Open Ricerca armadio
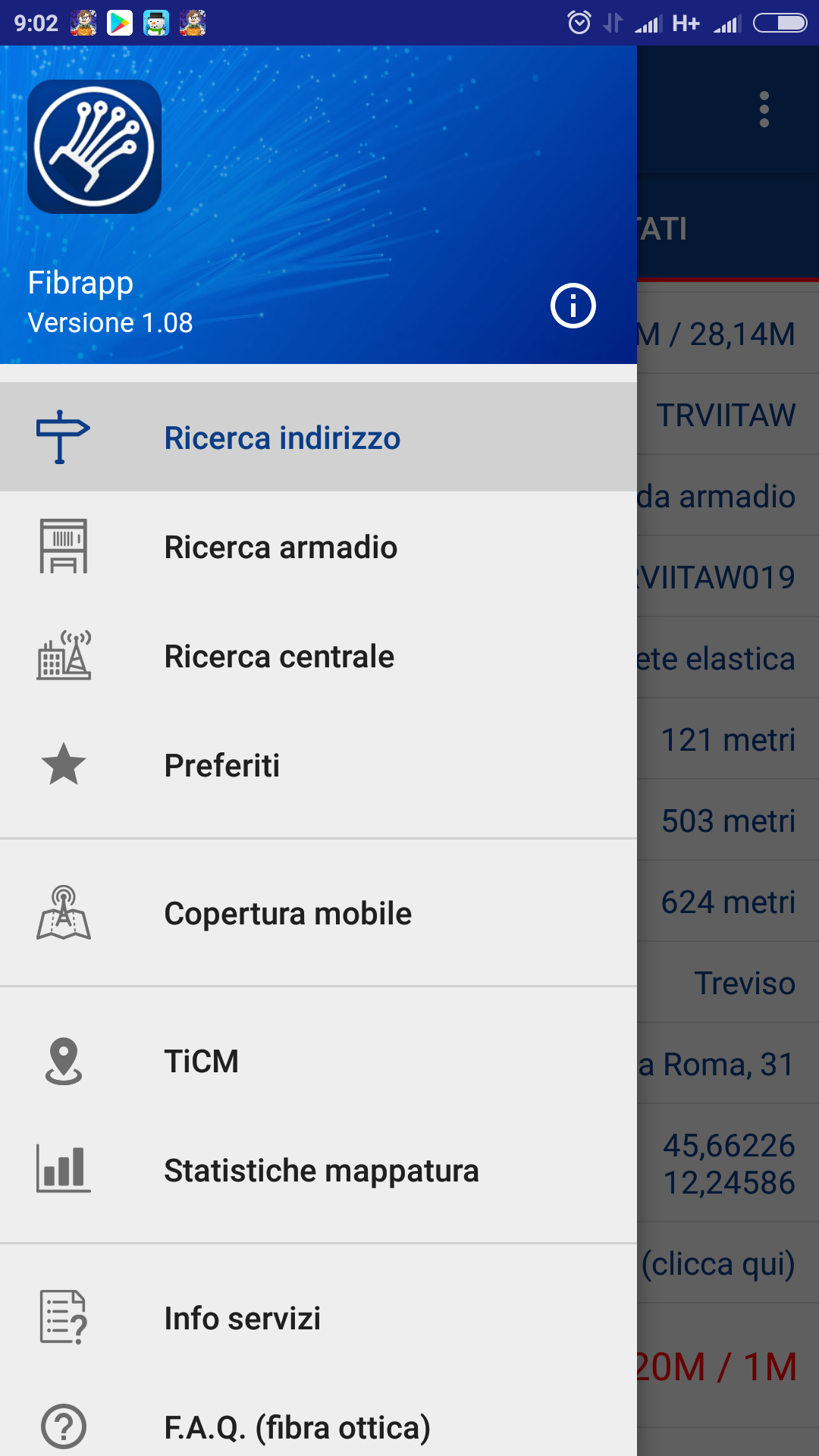Screen dimensions: 819x1456 (318, 546)
